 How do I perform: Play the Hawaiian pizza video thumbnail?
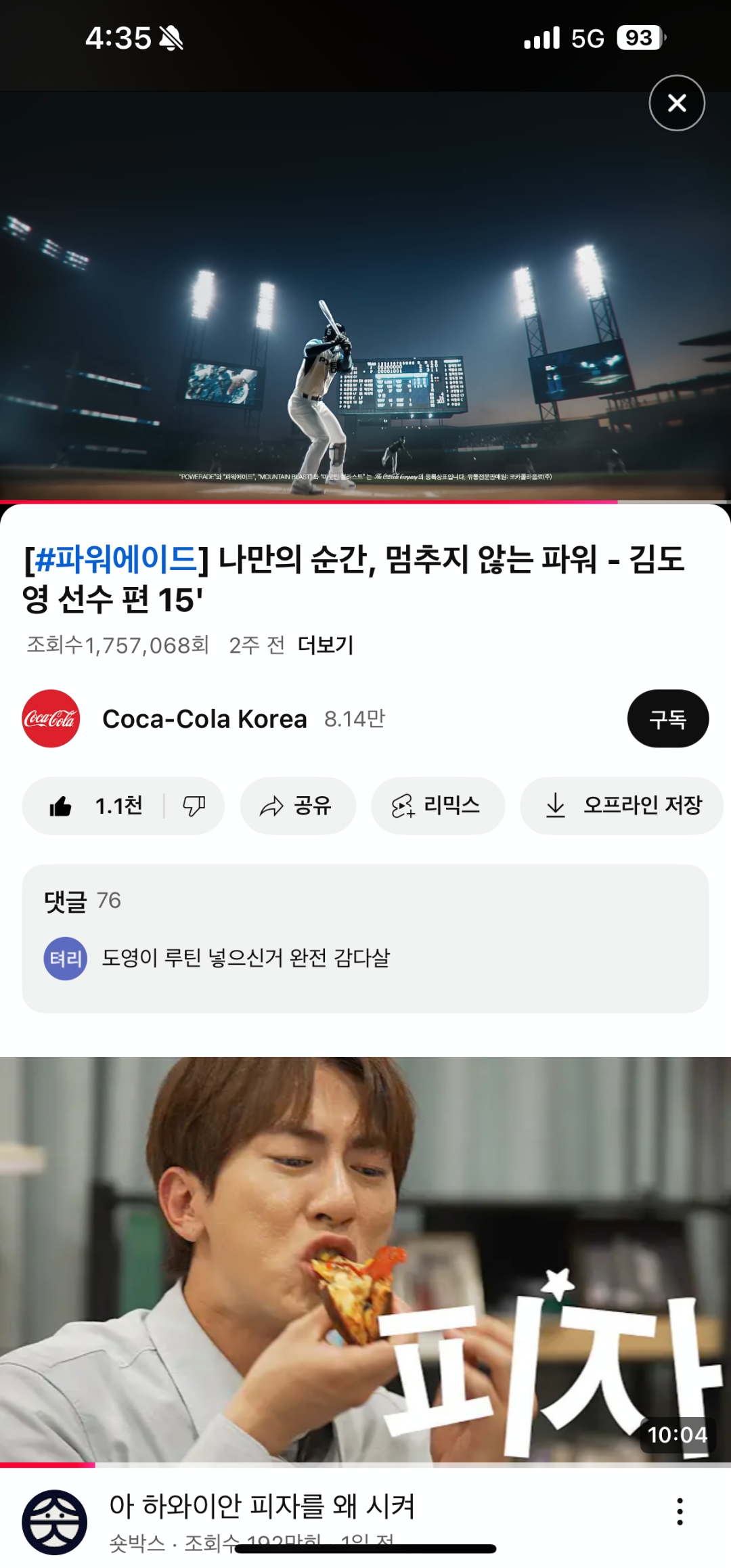365,1259
